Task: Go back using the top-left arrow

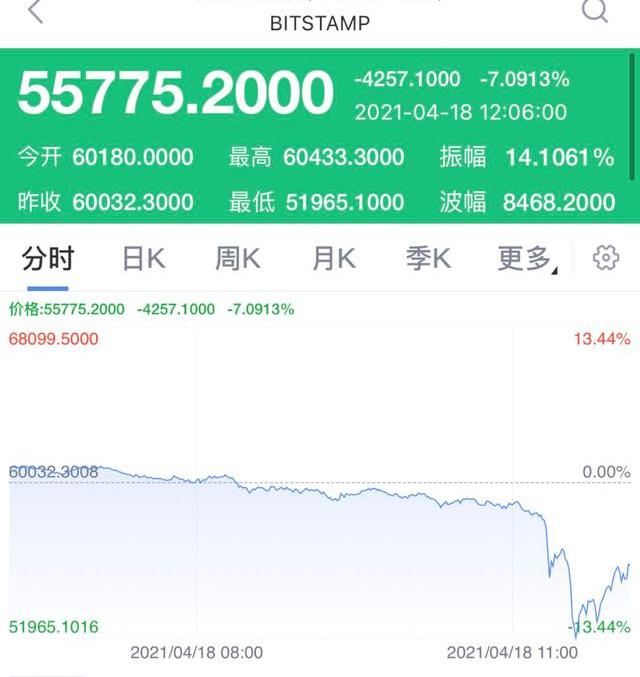Action: pos(36,13)
